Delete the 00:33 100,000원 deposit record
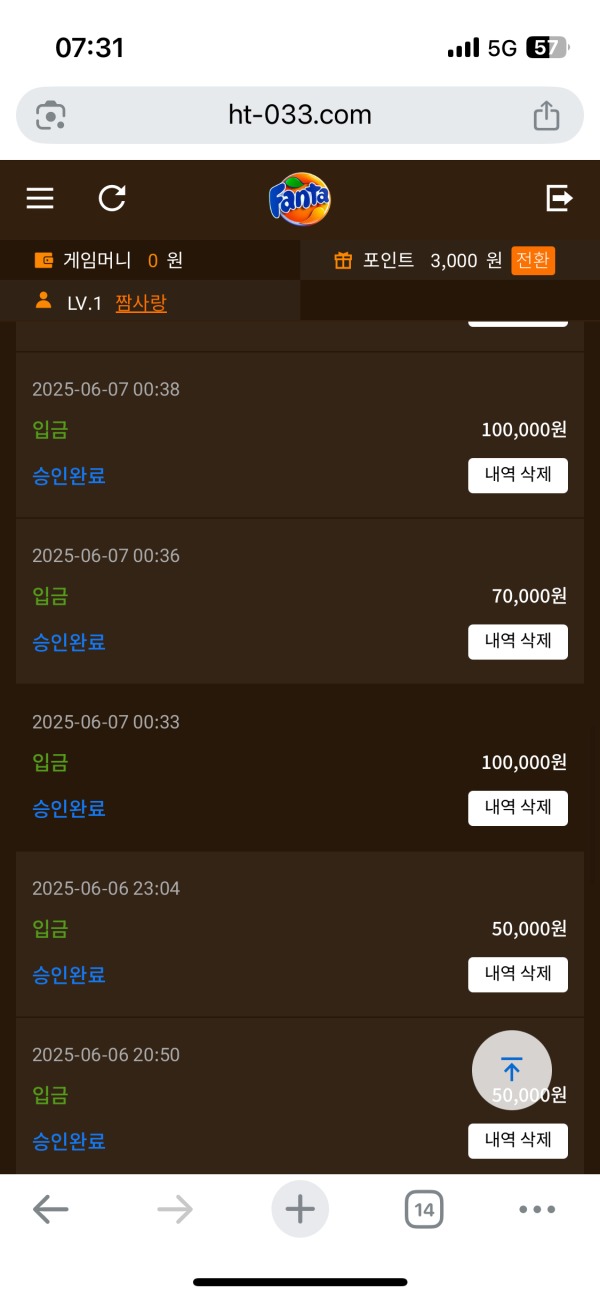The image size is (600, 1299). pyautogui.click(x=518, y=808)
